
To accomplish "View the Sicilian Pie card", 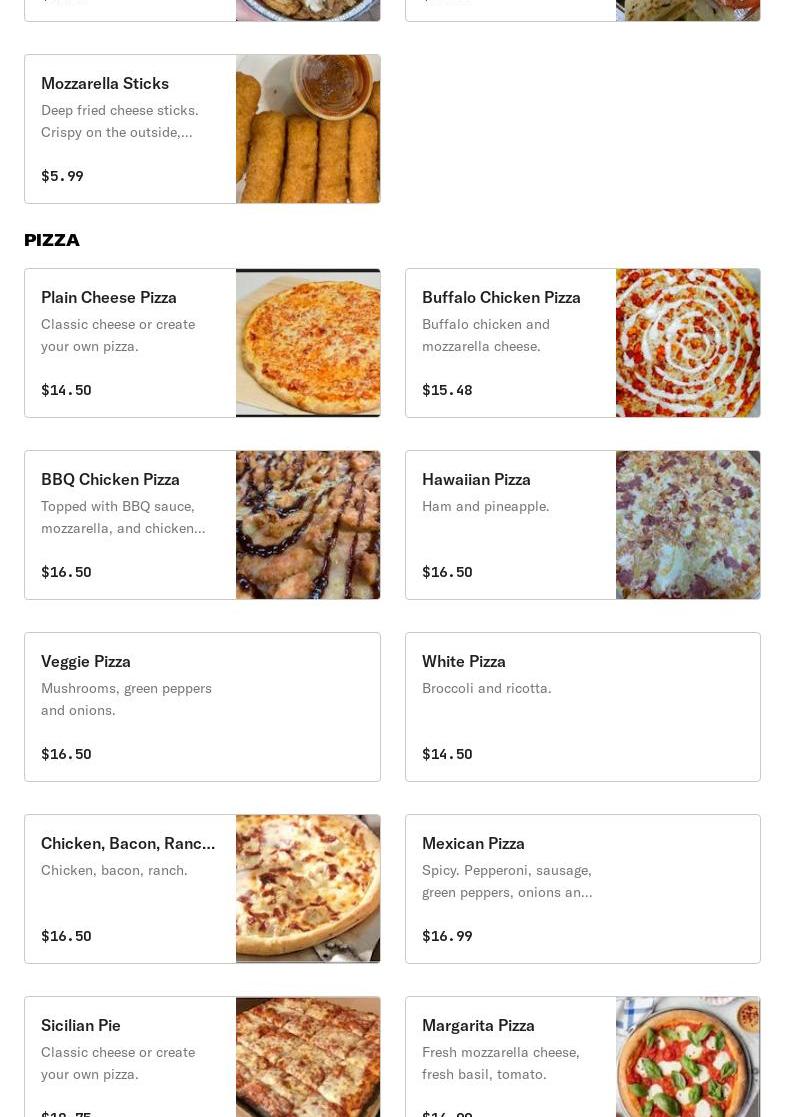I will click(202, 1056).
